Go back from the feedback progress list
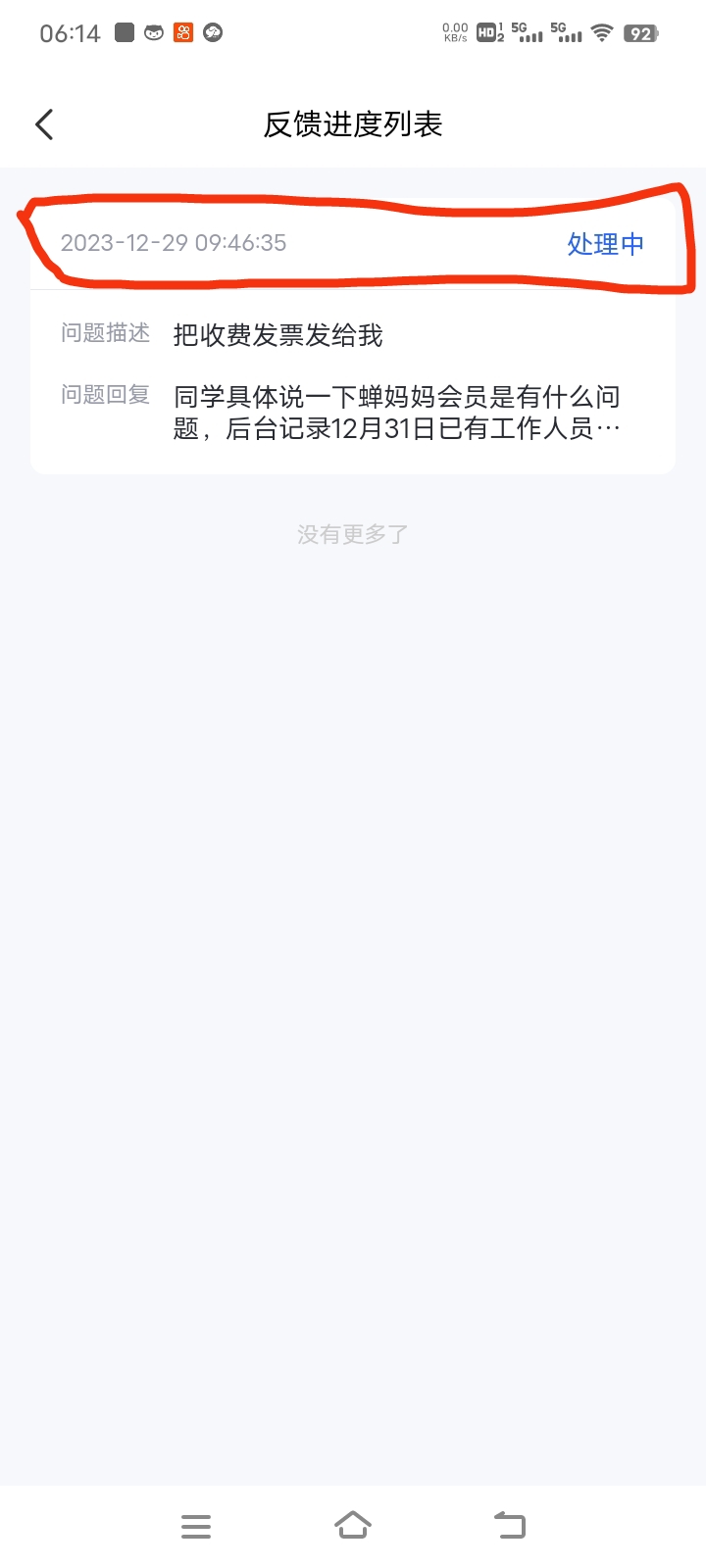This screenshot has width=706, height=1568. click(44, 124)
